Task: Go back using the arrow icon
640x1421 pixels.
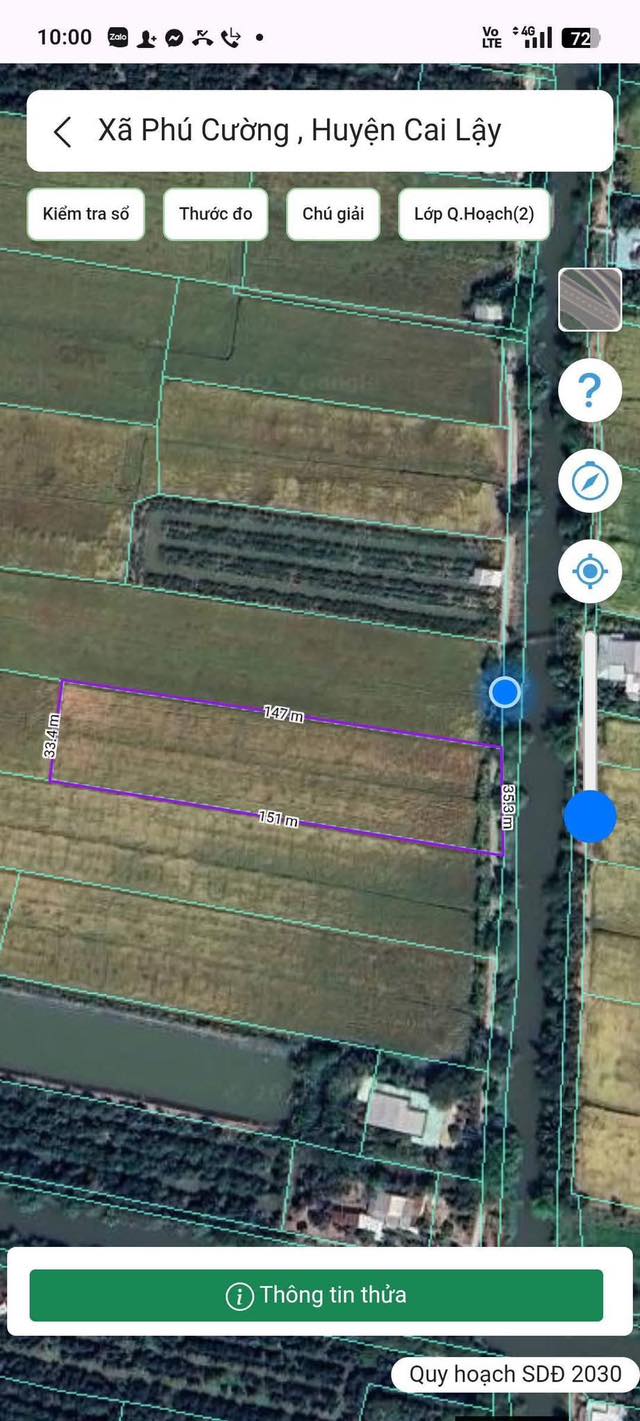Action: coord(63,132)
